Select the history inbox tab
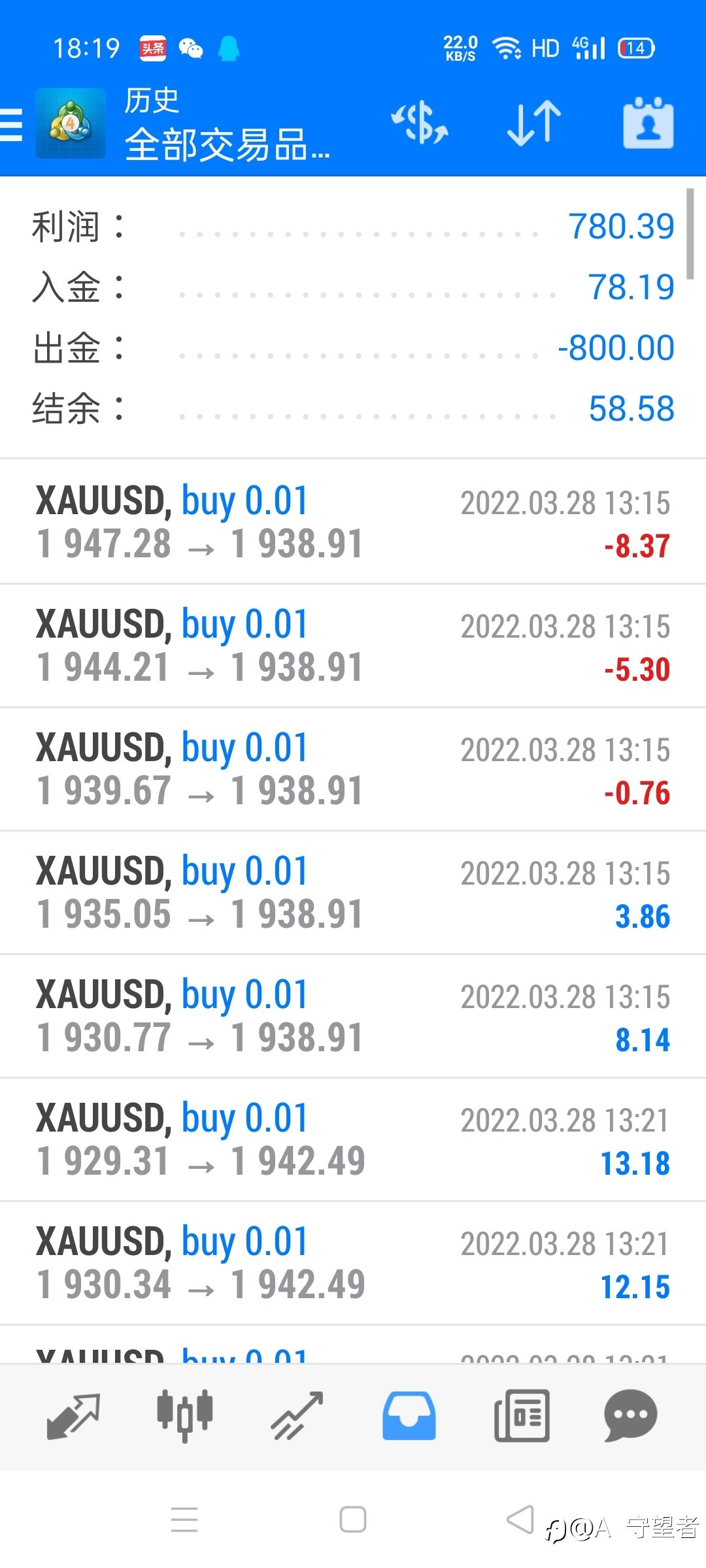 [x=409, y=1416]
